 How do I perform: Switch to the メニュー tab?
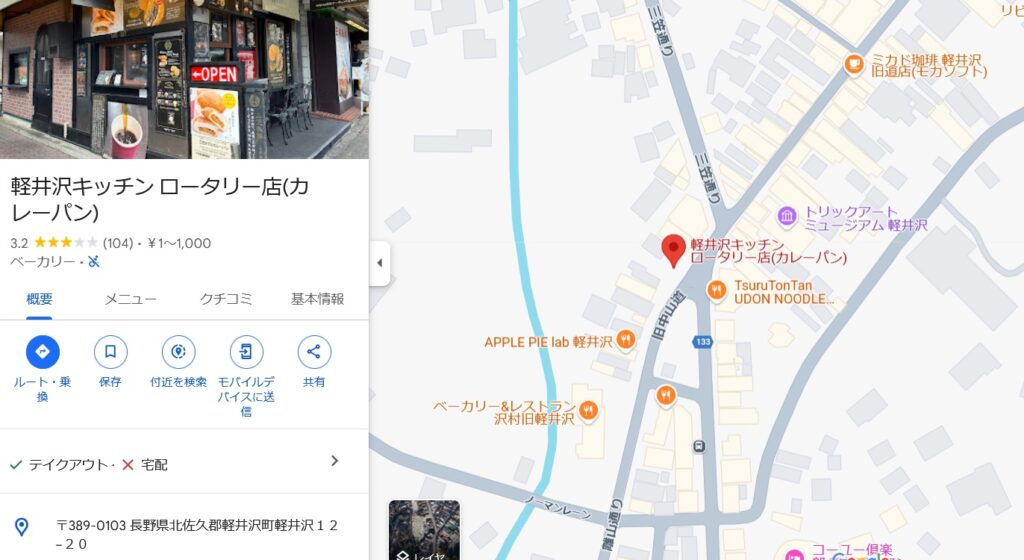(131, 299)
